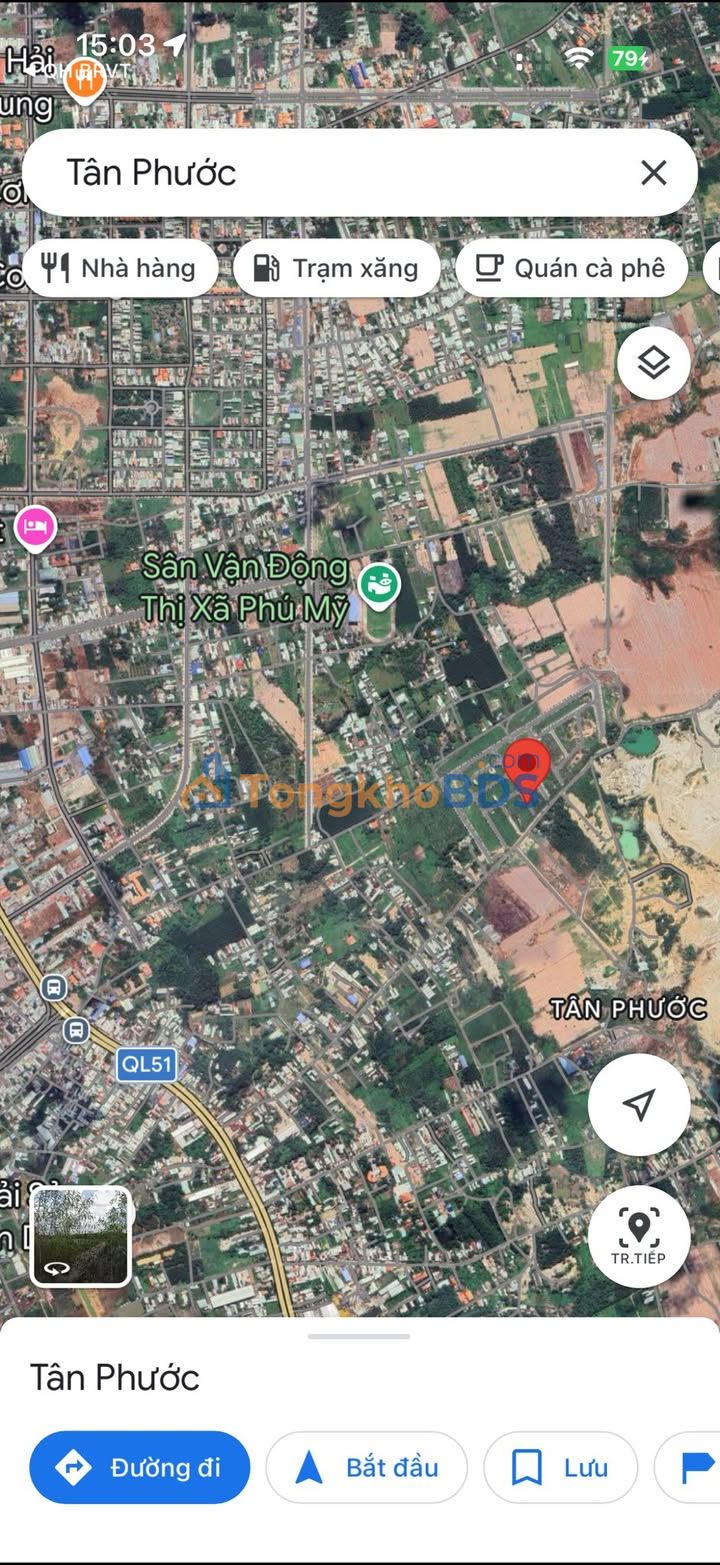
Task: Open the Street View thumbnail
Action: click(80, 1236)
